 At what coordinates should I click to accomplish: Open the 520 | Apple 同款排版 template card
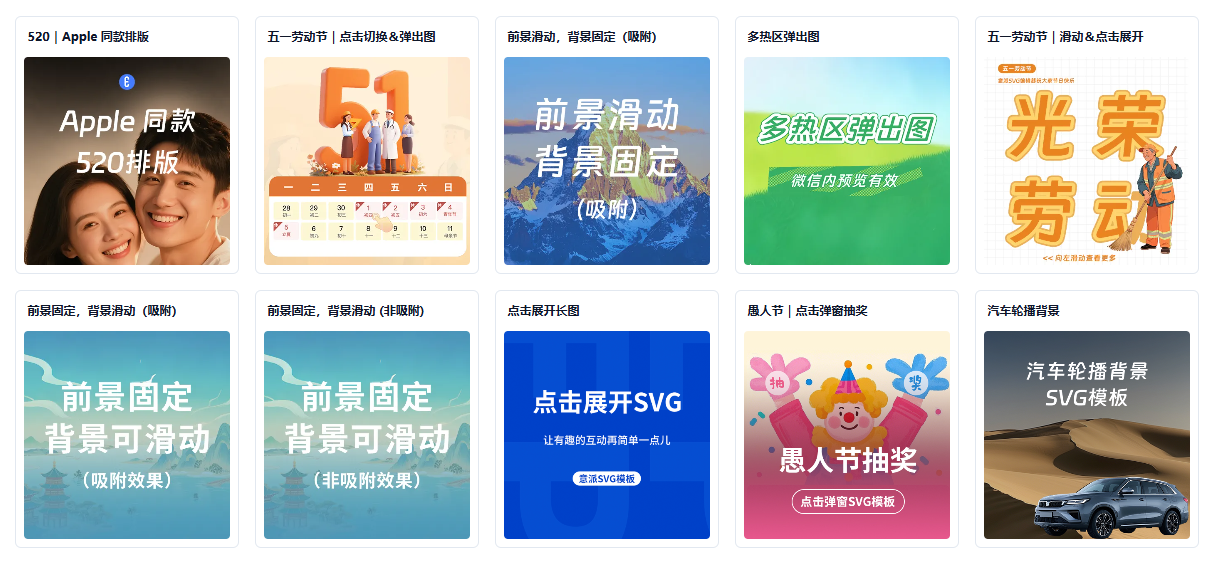tap(127, 160)
